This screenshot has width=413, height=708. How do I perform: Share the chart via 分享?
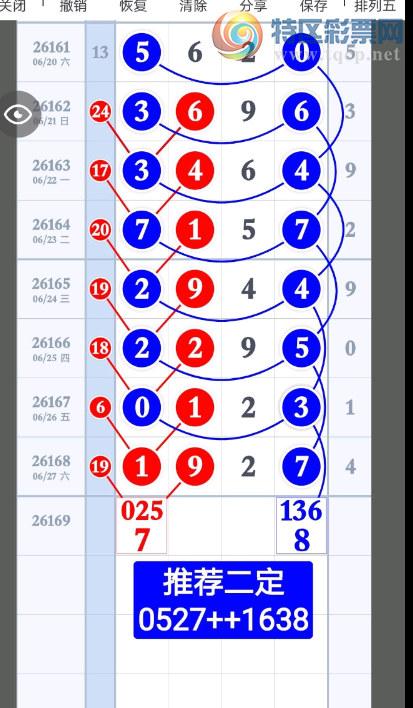coord(253,6)
